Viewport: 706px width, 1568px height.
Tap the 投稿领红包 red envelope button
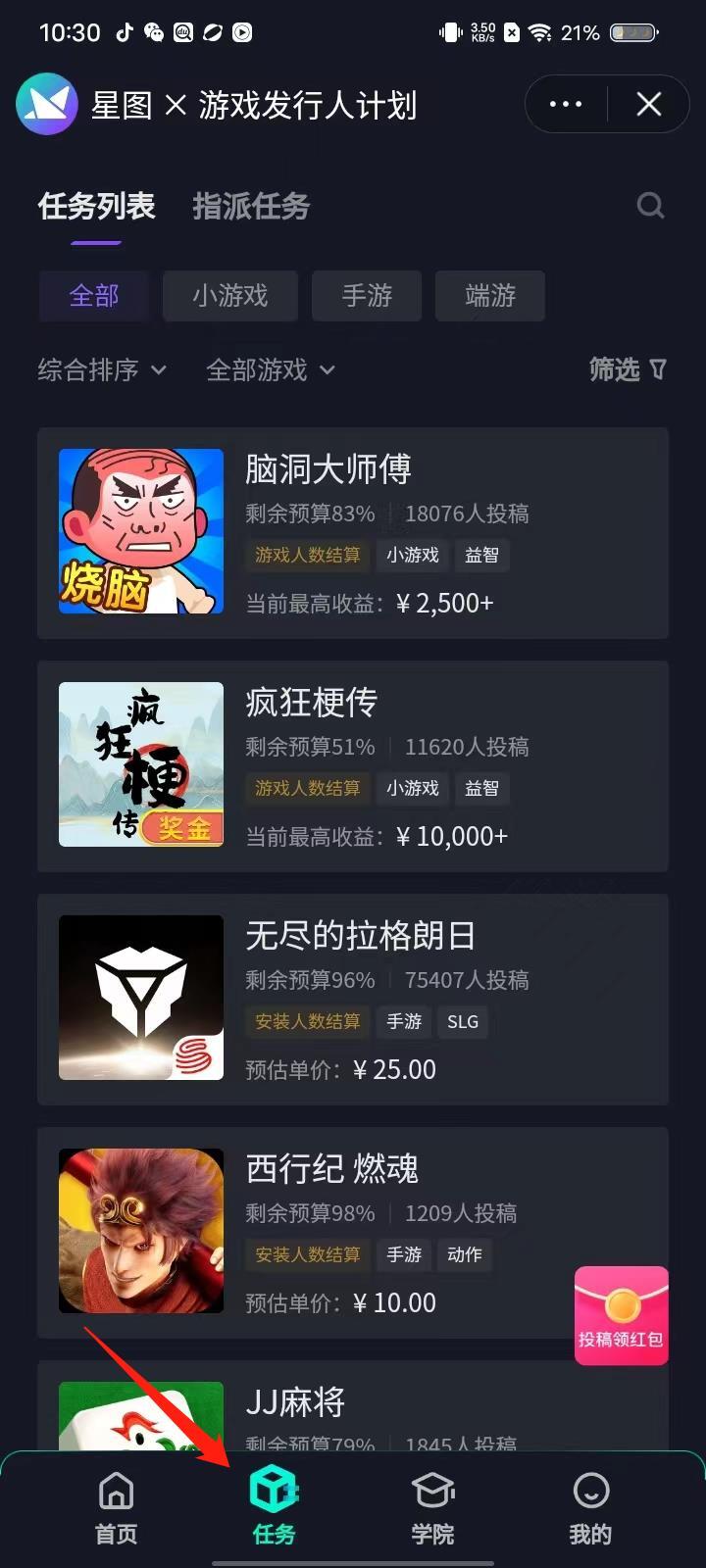[x=622, y=1315]
